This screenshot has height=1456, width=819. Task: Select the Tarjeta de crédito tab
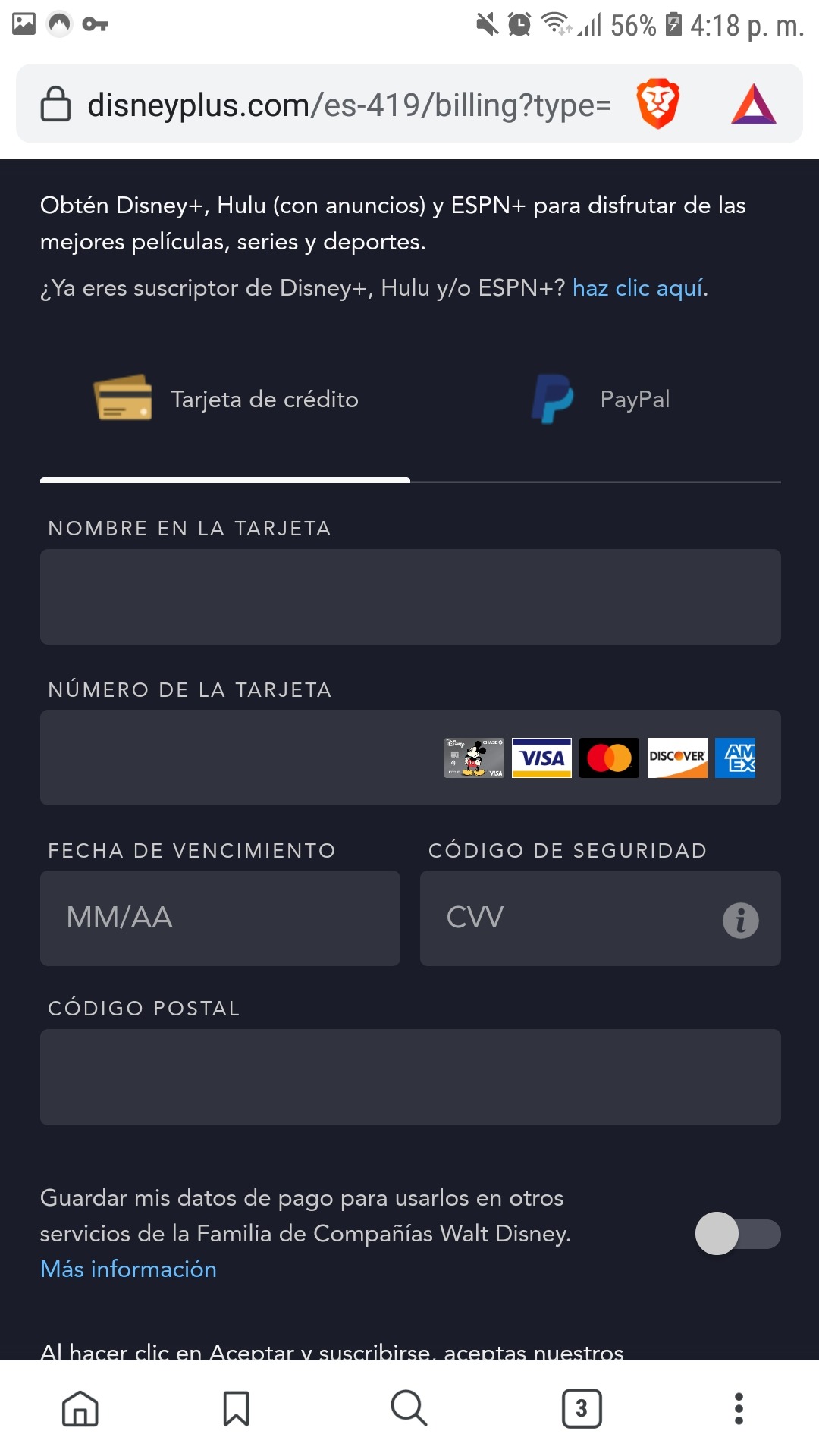226,400
